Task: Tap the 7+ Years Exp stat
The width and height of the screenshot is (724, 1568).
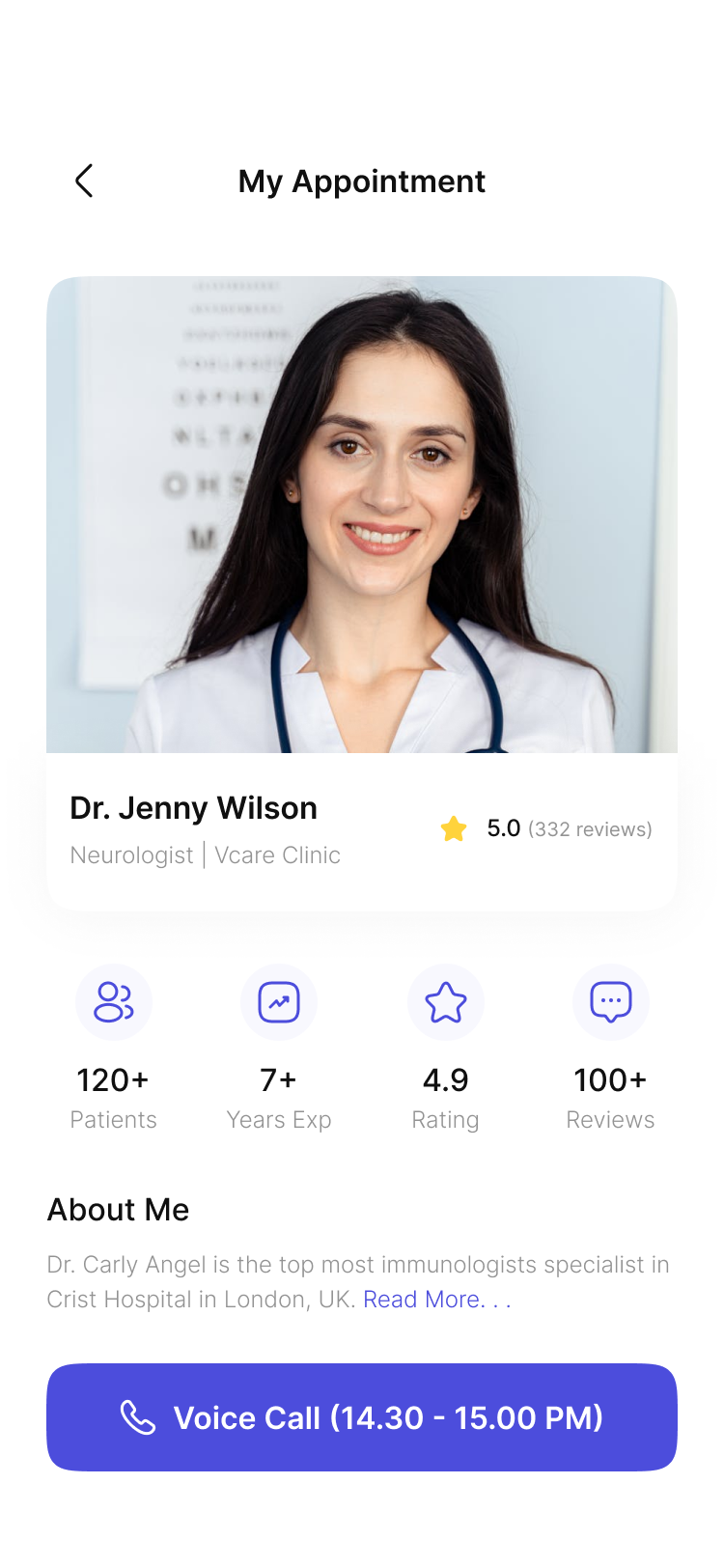Action: pyautogui.click(x=279, y=1080)
